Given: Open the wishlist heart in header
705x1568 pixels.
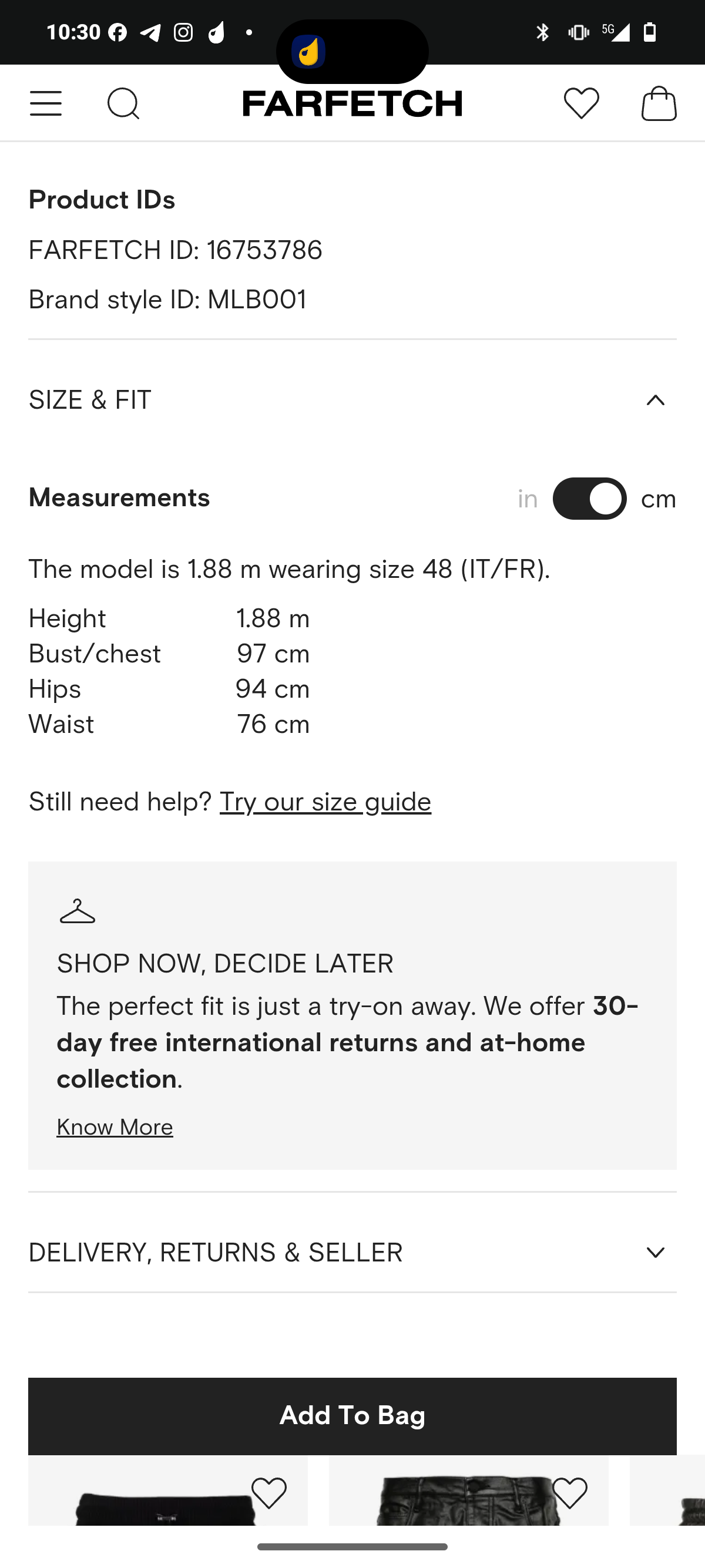Looking at the screenshot, I should 581,103.
